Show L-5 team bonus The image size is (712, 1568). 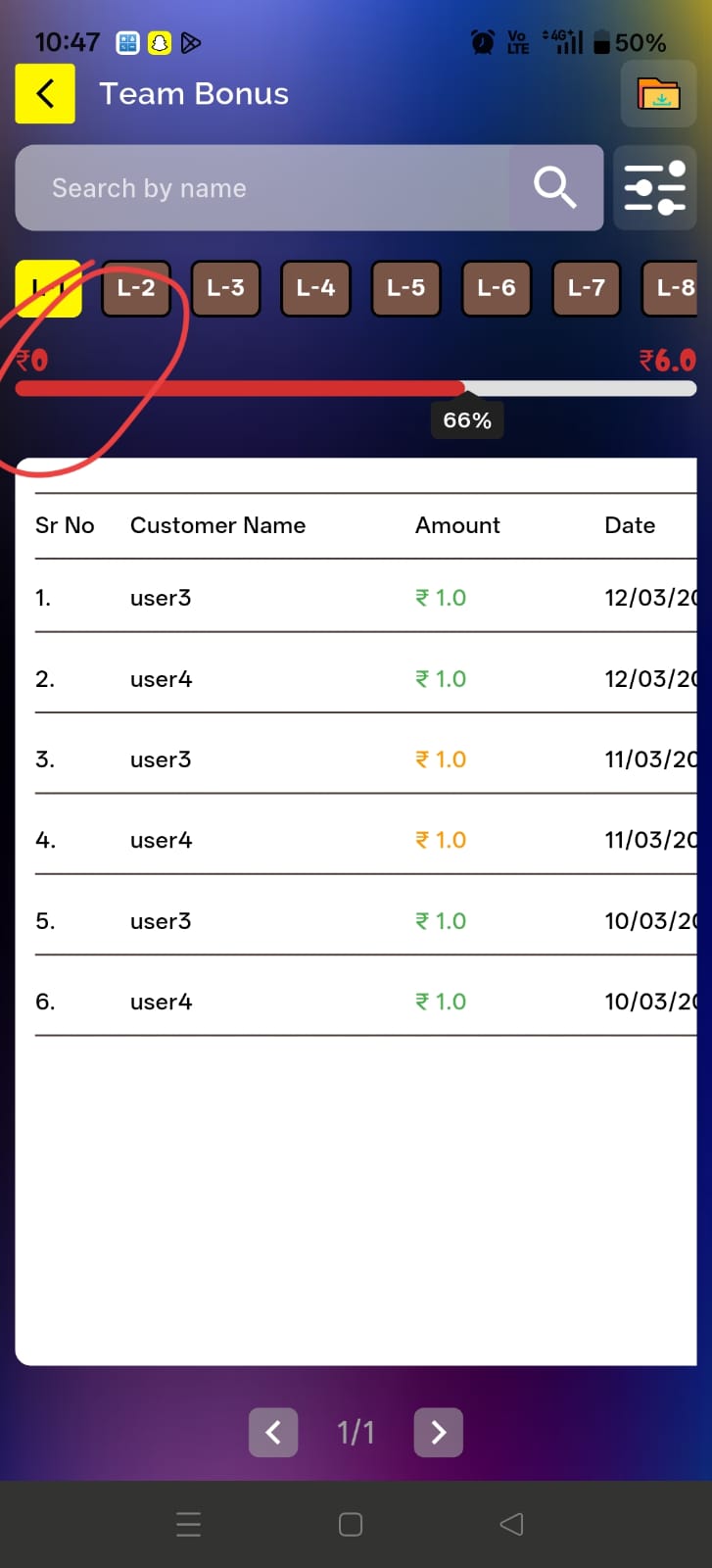point(405,288)
